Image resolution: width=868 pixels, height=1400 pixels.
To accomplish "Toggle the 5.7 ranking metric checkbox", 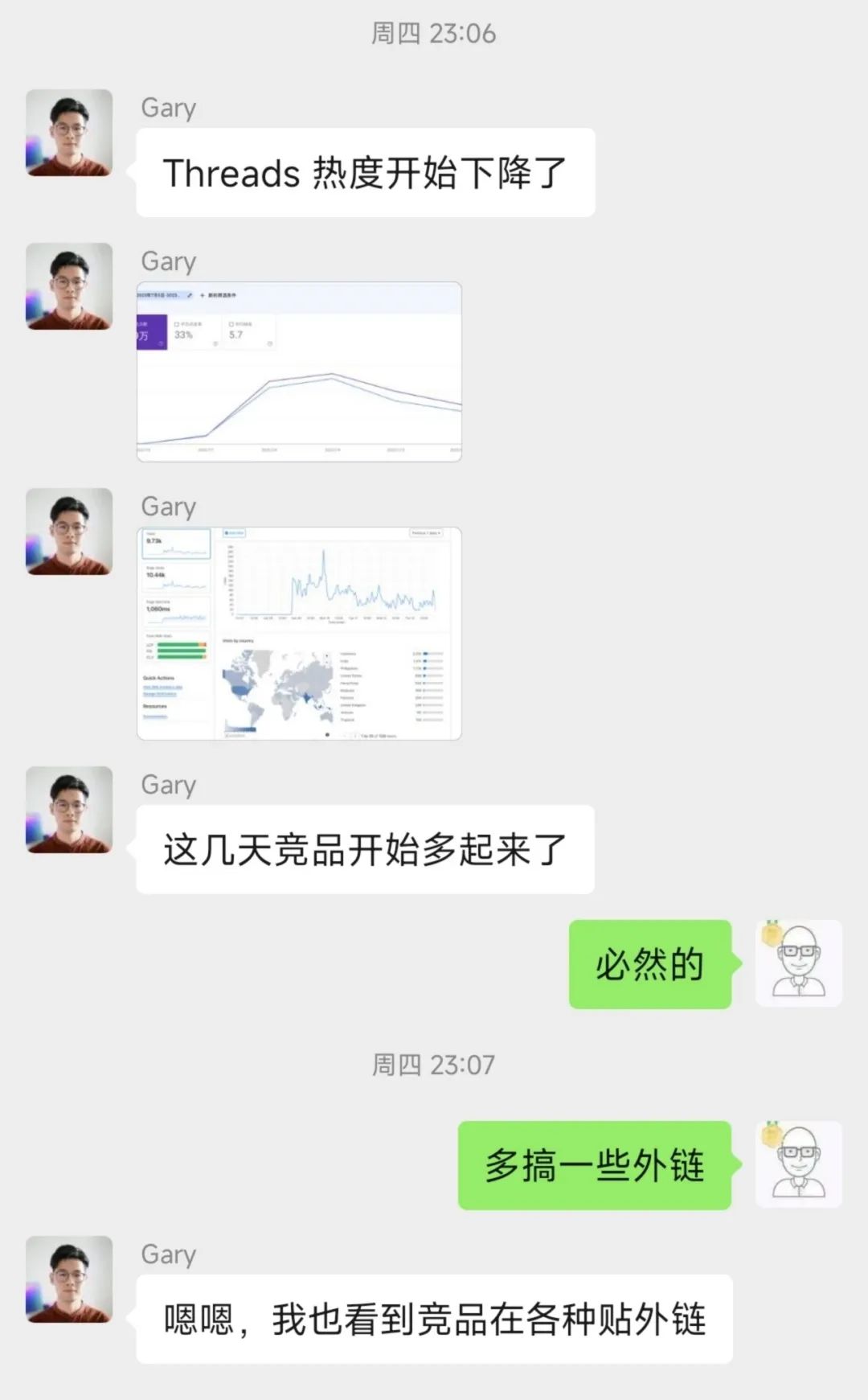I will pos(231,323).
